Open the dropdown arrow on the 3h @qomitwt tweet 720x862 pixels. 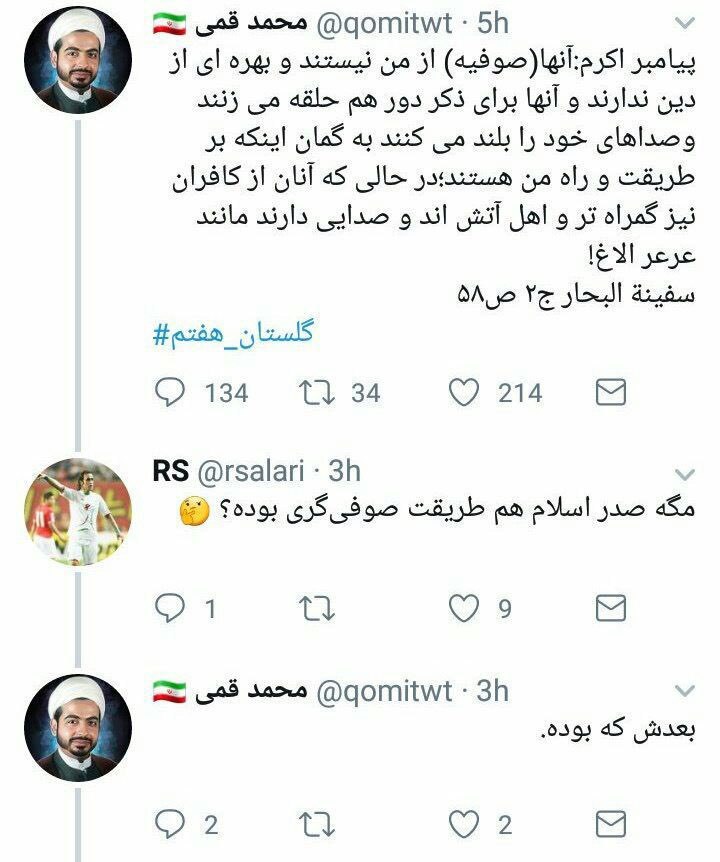(684, 690)
